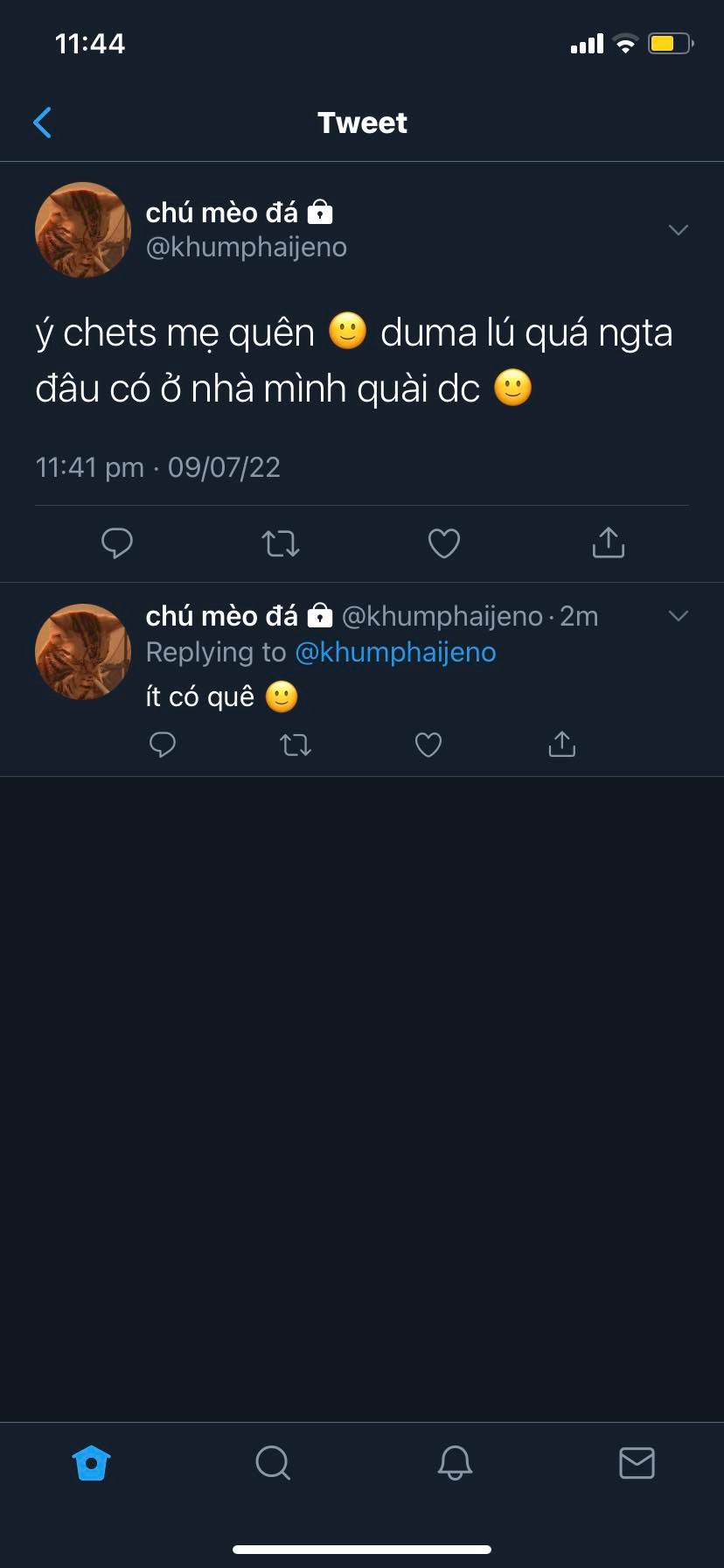The width and height of the screenshot is (724, 1568).
Task: Retweet the 'ít có quê' reply
Action: tap(296, 745)
